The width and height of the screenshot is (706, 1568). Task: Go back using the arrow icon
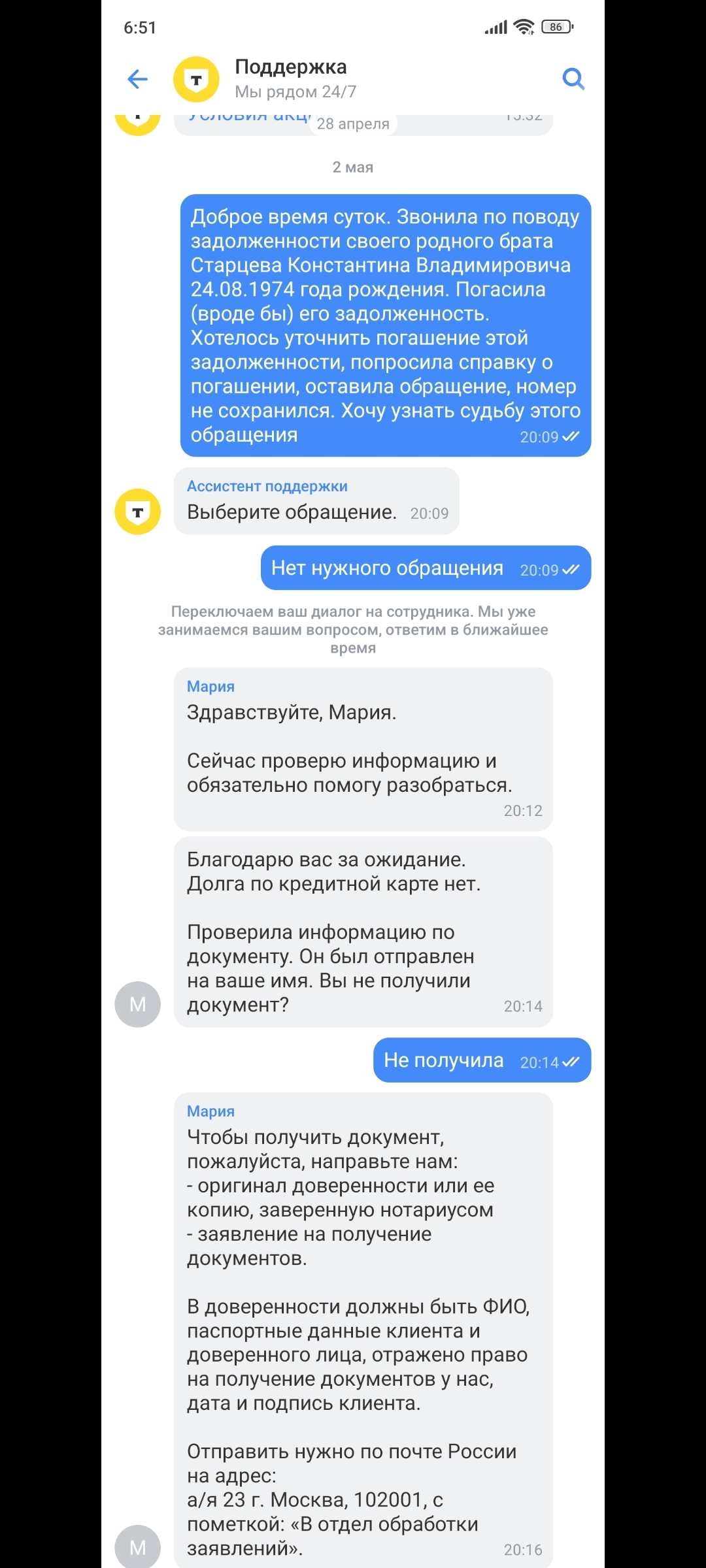coord(137,79)
